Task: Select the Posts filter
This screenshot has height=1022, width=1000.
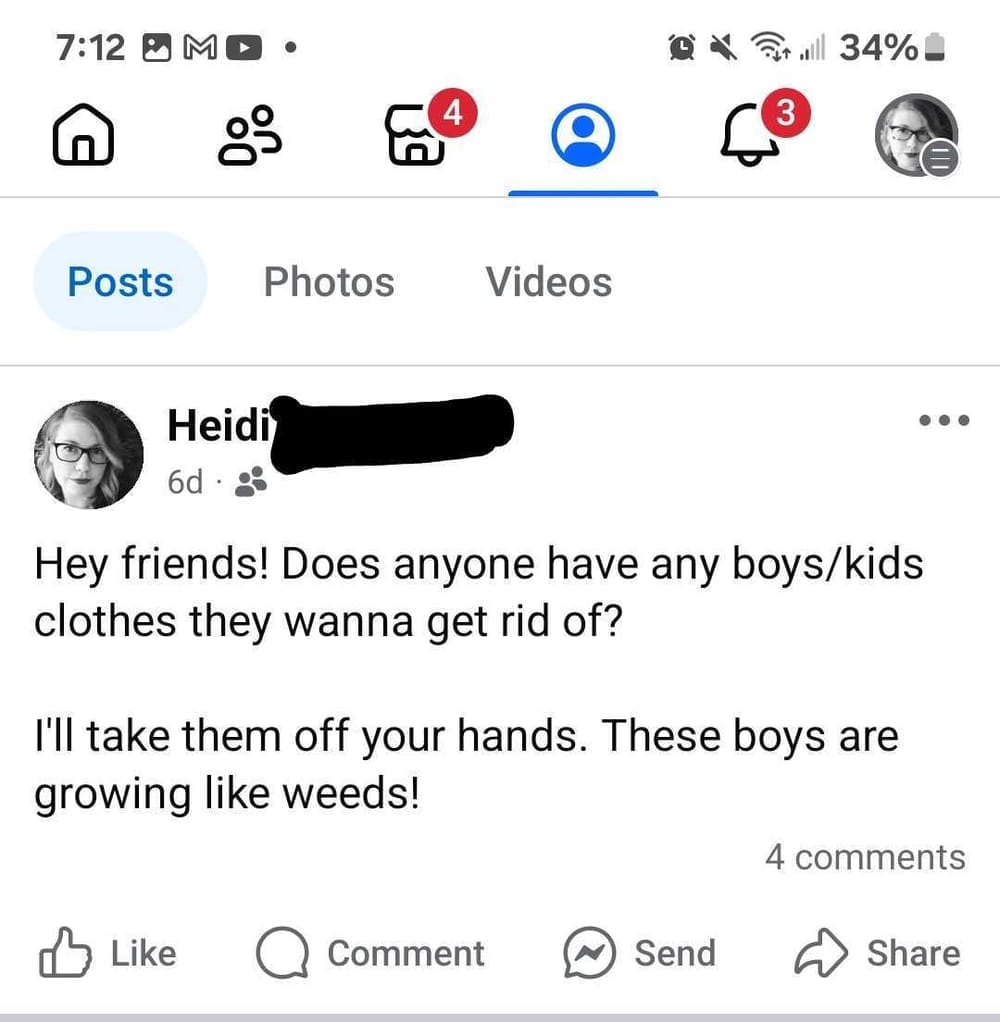Action: [x=120, y=282]
